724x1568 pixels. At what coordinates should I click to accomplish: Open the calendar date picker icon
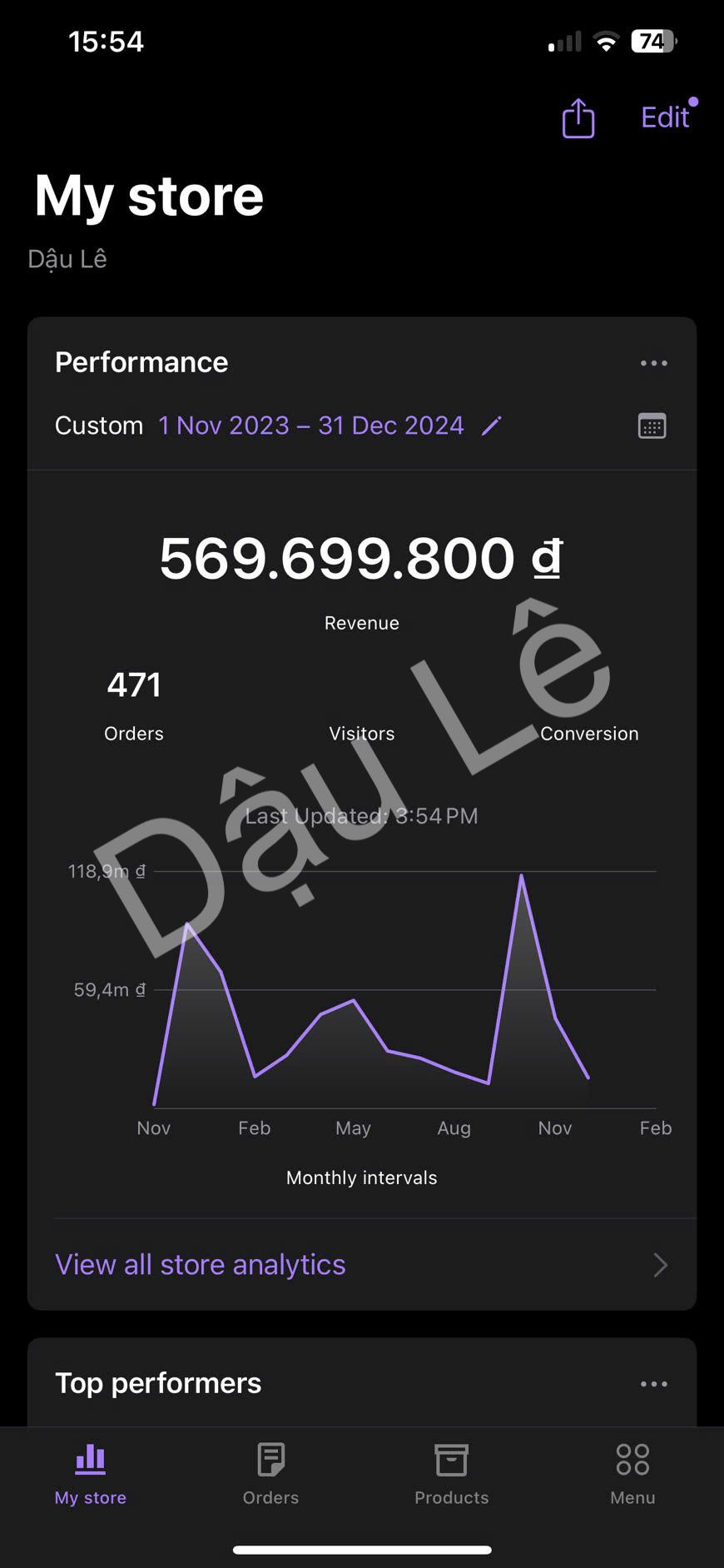point(652,426)
